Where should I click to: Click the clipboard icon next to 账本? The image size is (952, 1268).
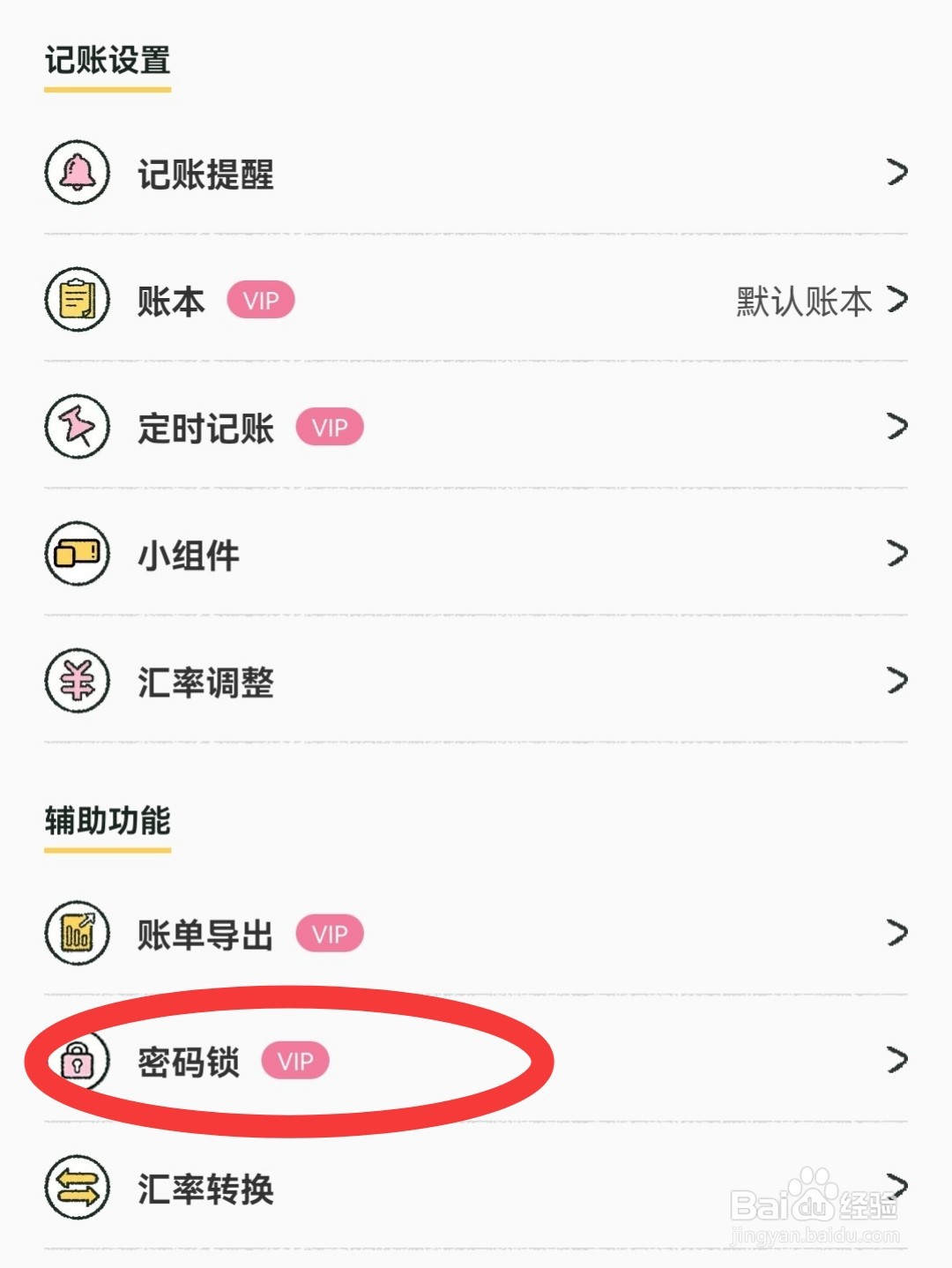coord(77,300)
